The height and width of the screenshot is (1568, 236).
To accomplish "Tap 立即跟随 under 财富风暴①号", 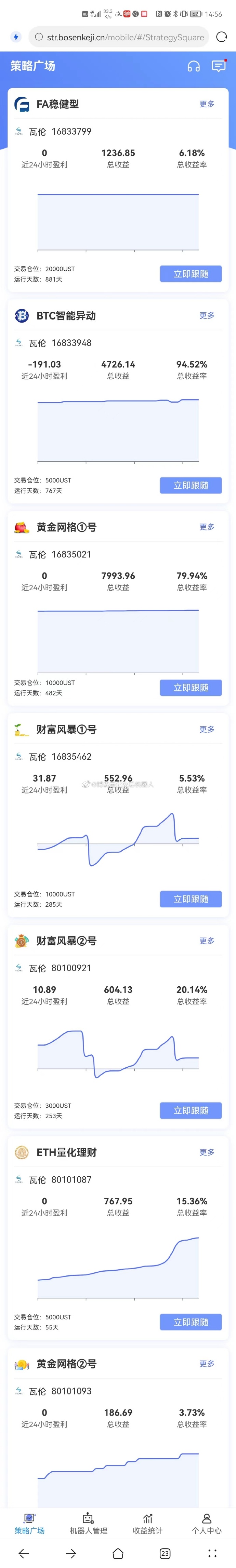I will (x=190, y=899).
